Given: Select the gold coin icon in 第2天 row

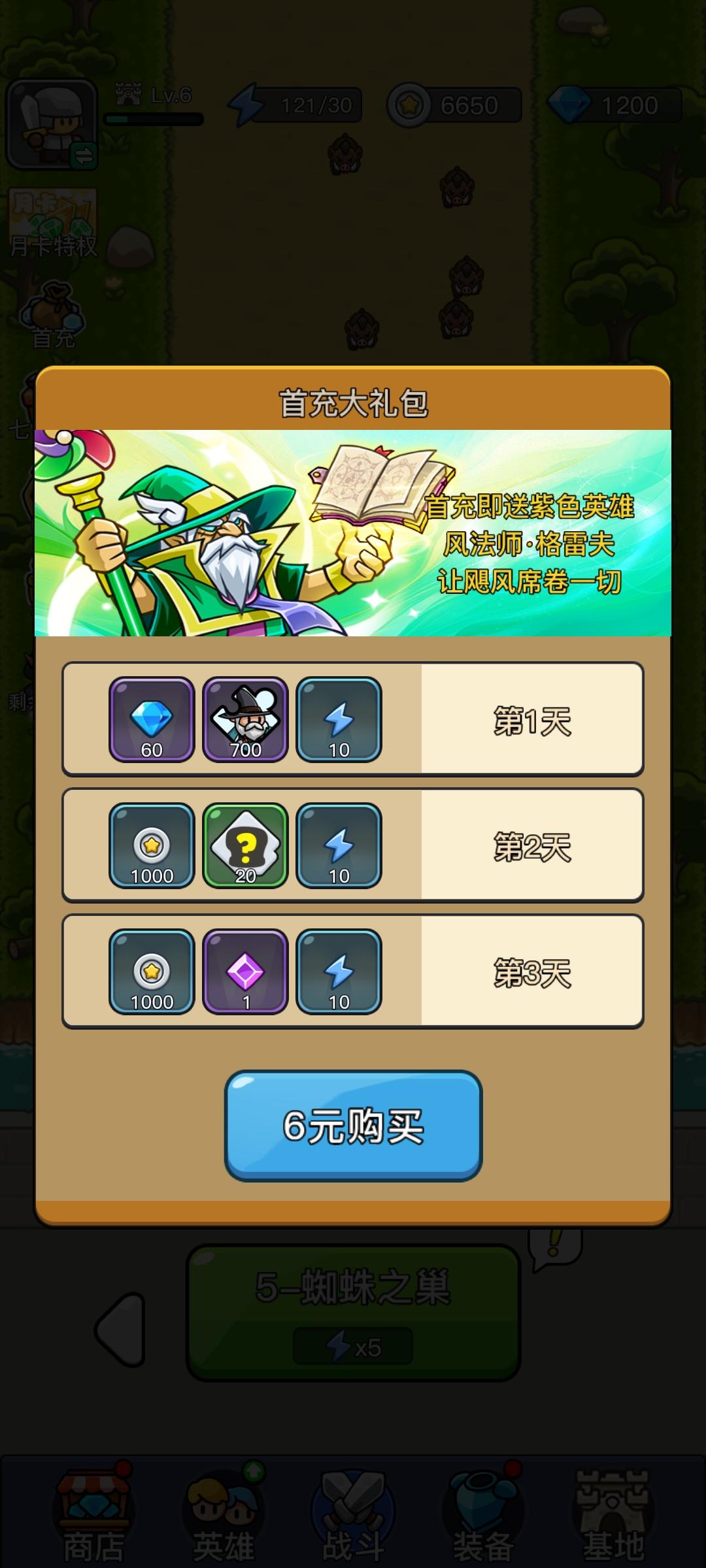Looking at the screenshot, I should tap(152, 846).
